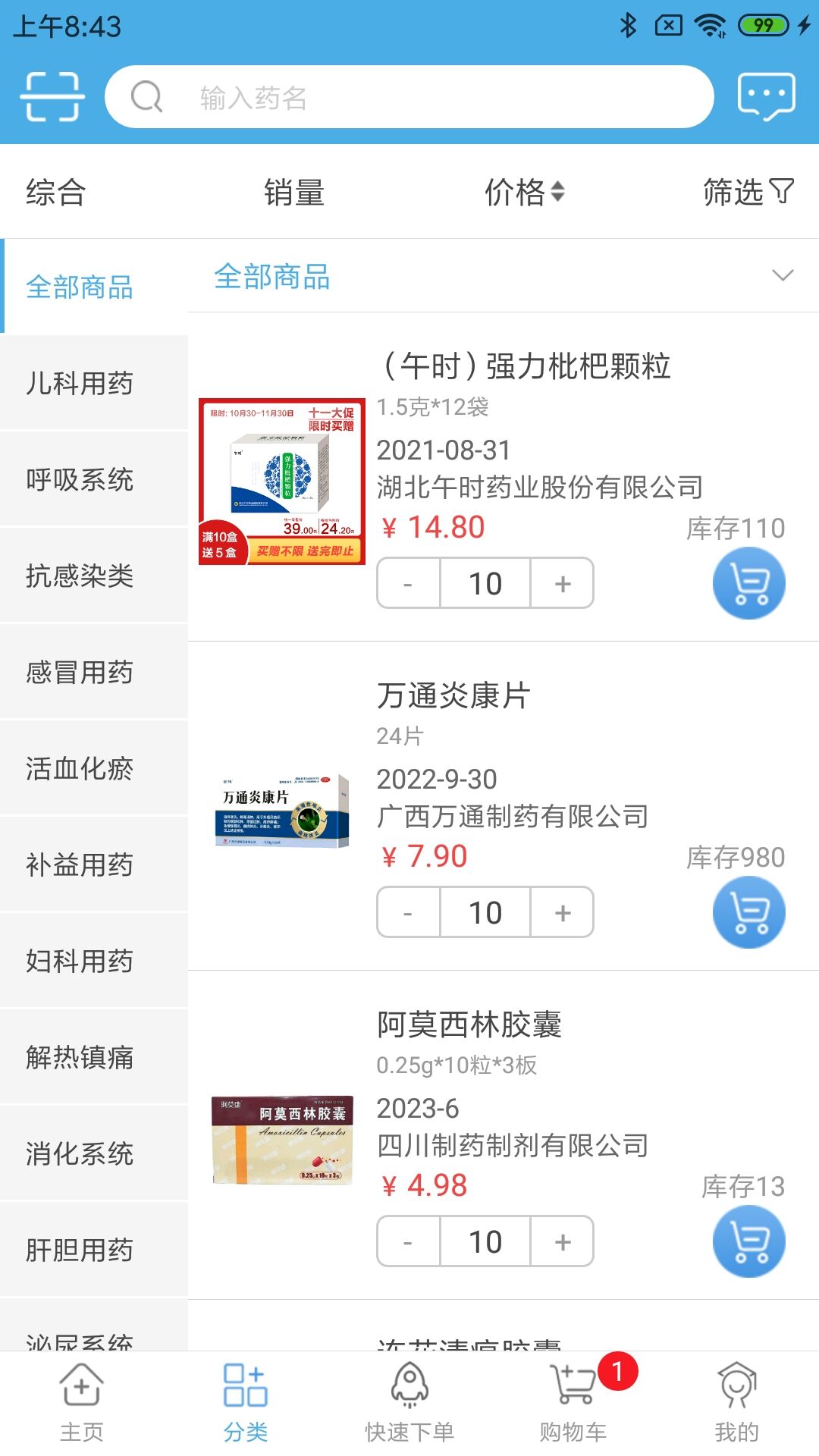Decrease quantity of 阿莫西林胶囊
This screenshot has height=1456, width=819.
tap(408, 1241)
